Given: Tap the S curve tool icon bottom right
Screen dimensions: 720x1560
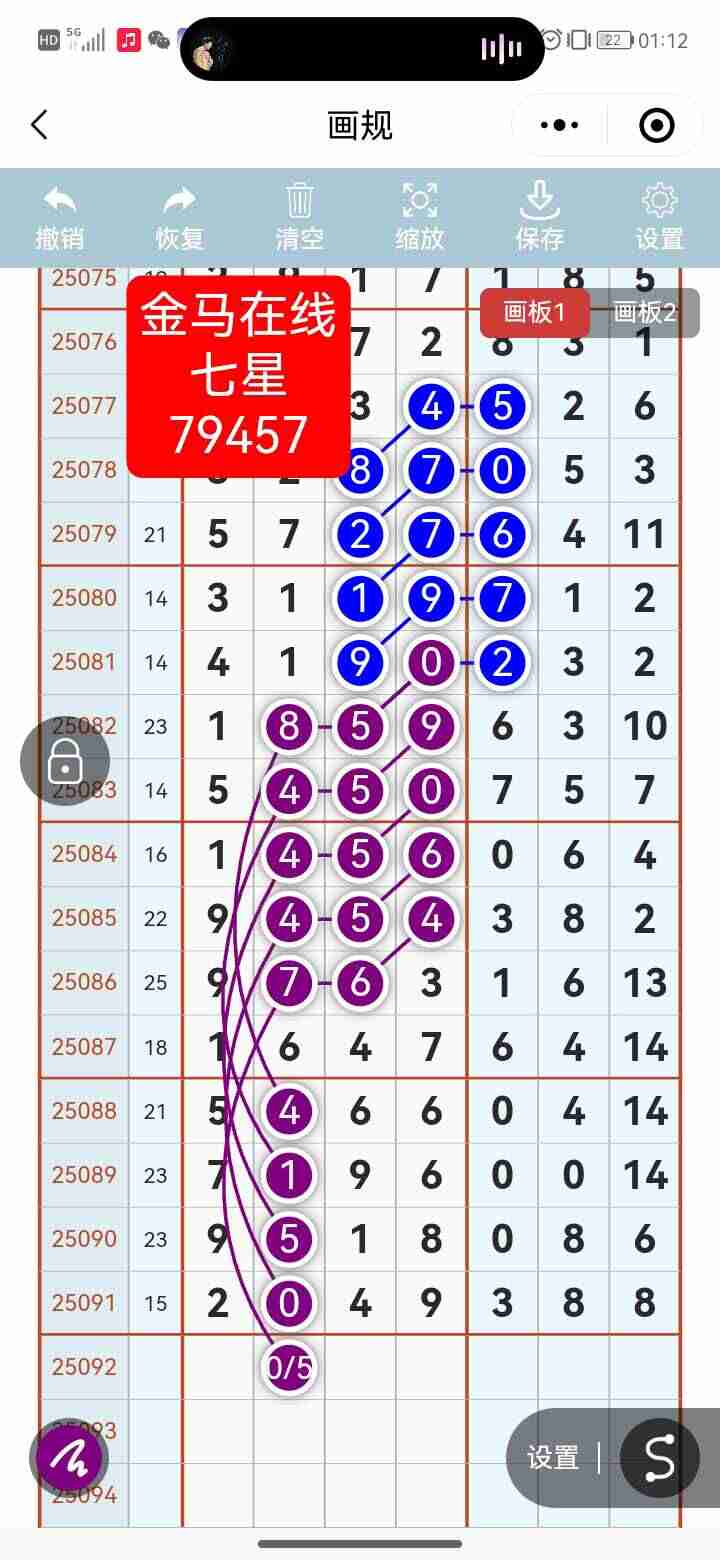Looking at the screenshot, I should (x=658, y=1459).
